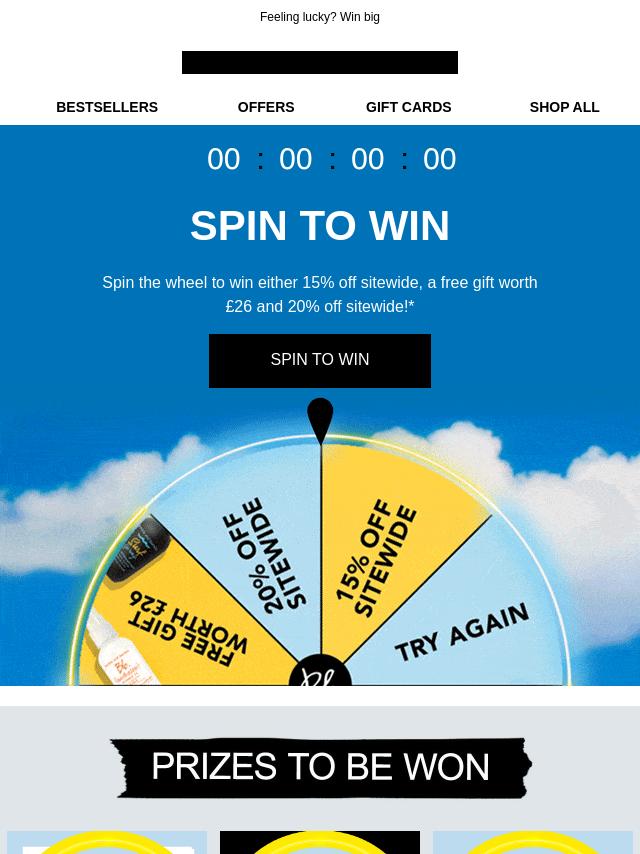Select Shop All in navigation
Viewport: 640px width, 854px height.
click(x=564, y=107)
